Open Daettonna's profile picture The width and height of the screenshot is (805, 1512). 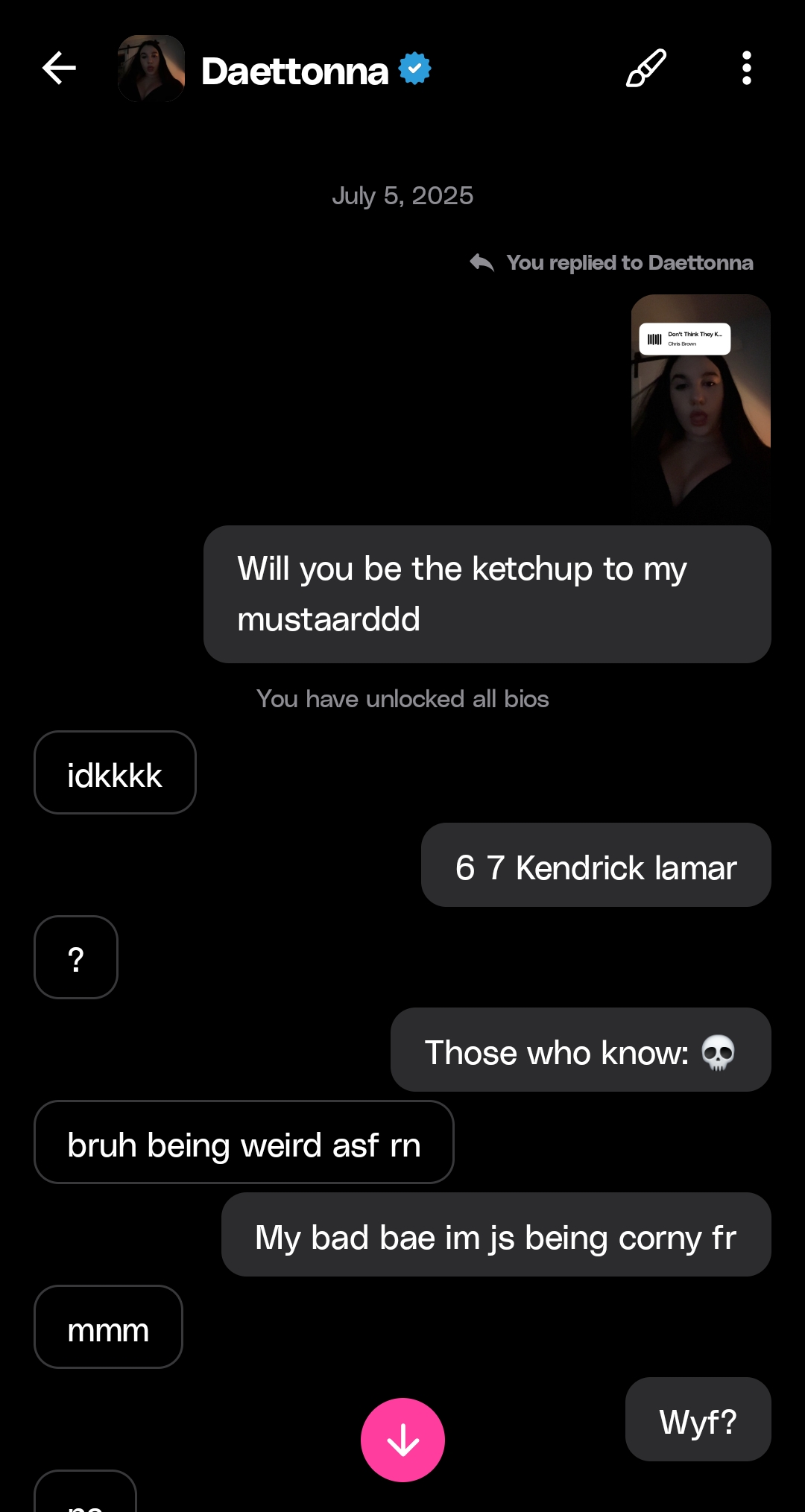[151, 69]
